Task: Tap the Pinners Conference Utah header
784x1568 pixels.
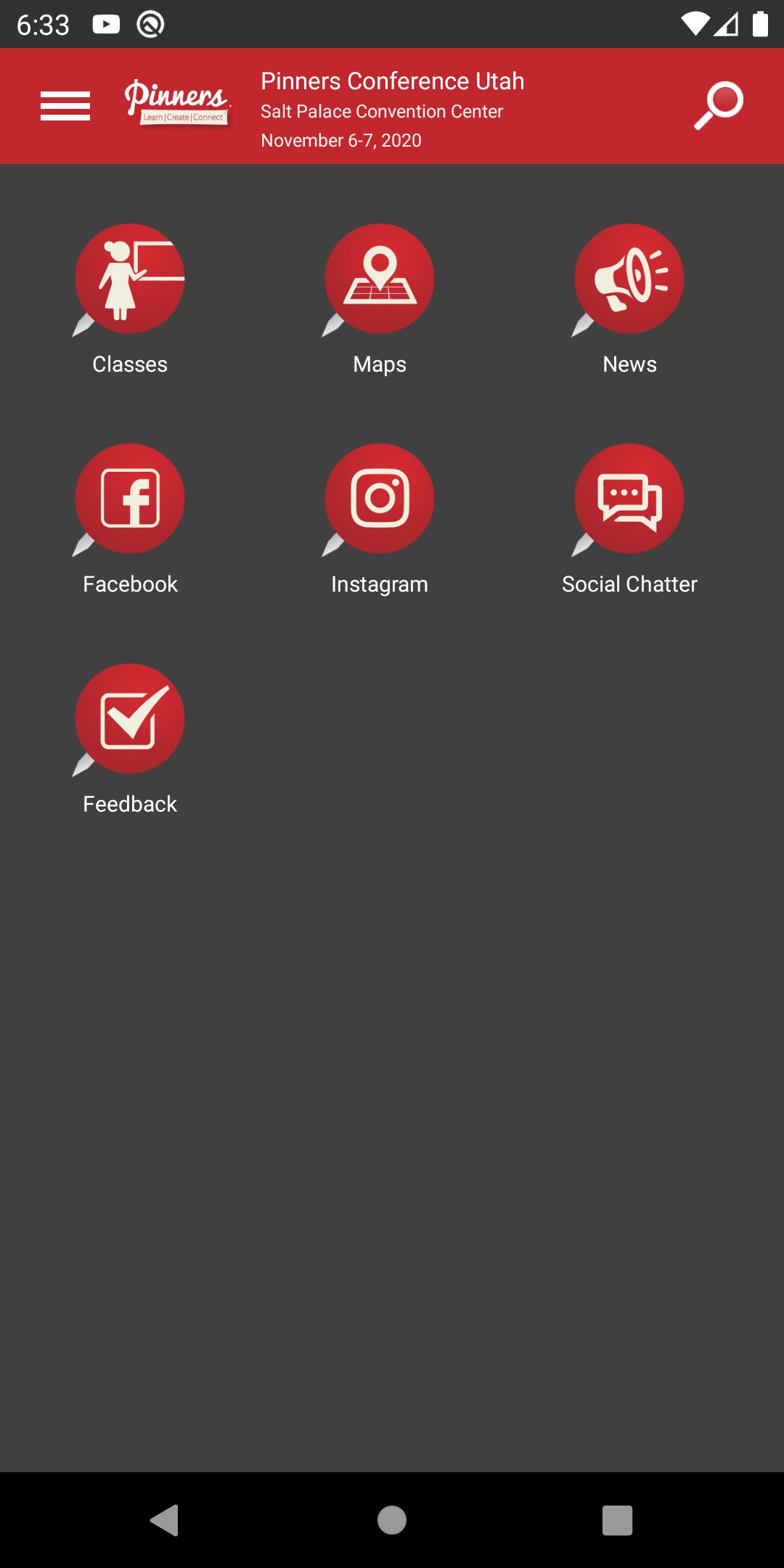Action: coord(392,81)
